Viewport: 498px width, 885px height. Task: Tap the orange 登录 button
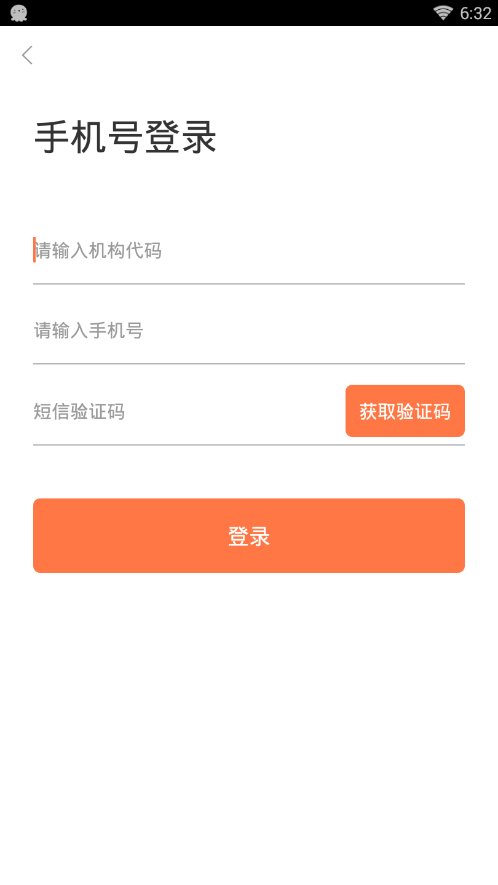click(x=249, y=536)
